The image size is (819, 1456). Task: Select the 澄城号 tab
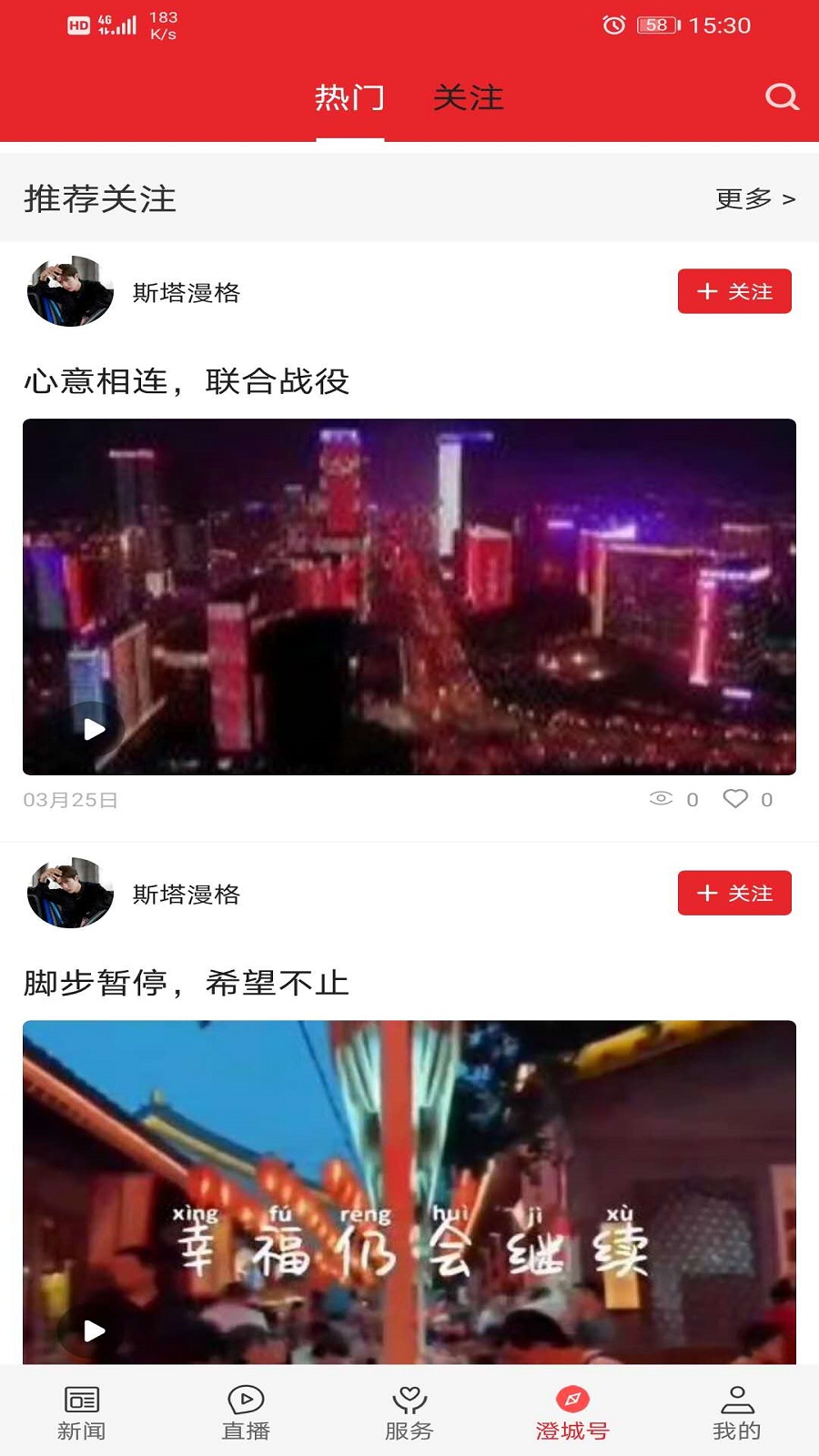[x=572, y=1413]
